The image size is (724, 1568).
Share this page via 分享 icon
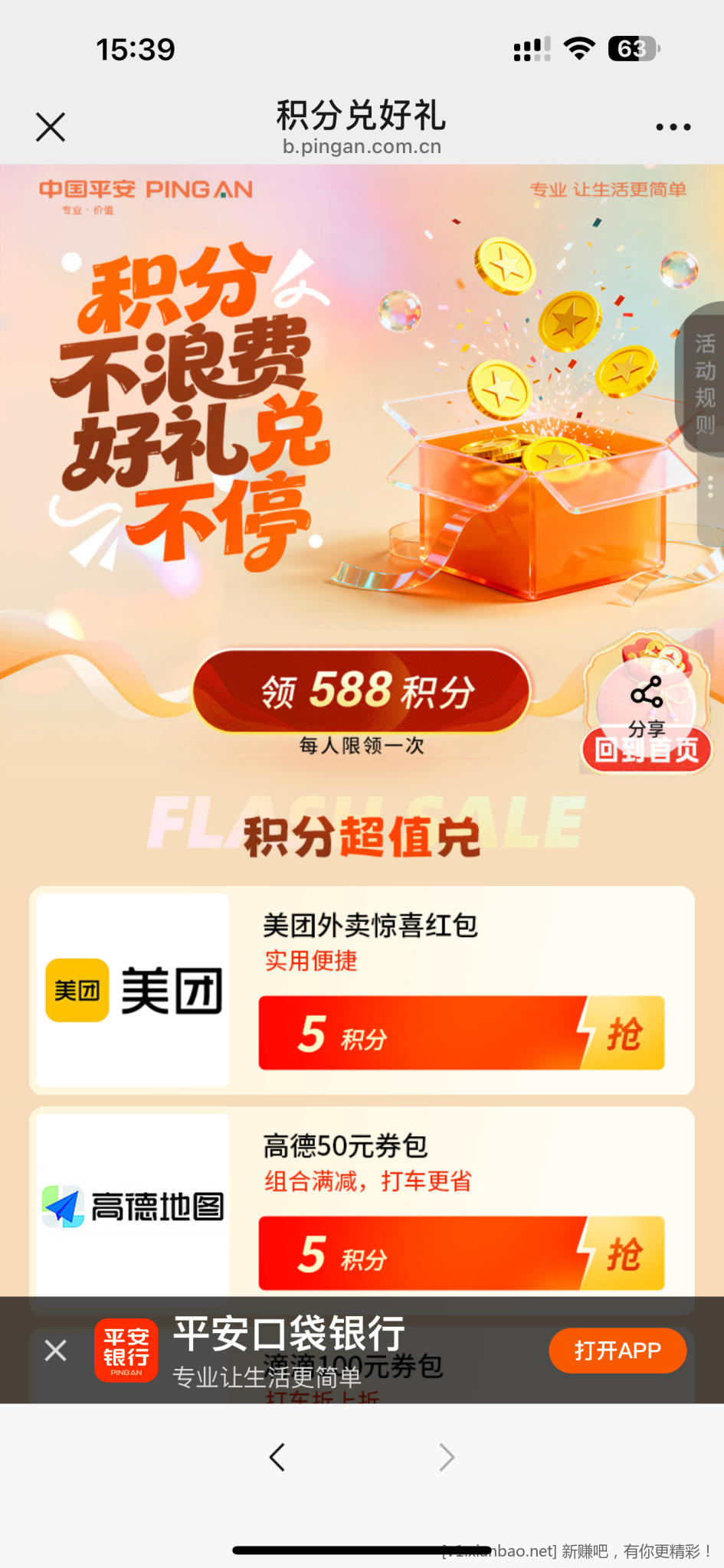click(647, 697)
